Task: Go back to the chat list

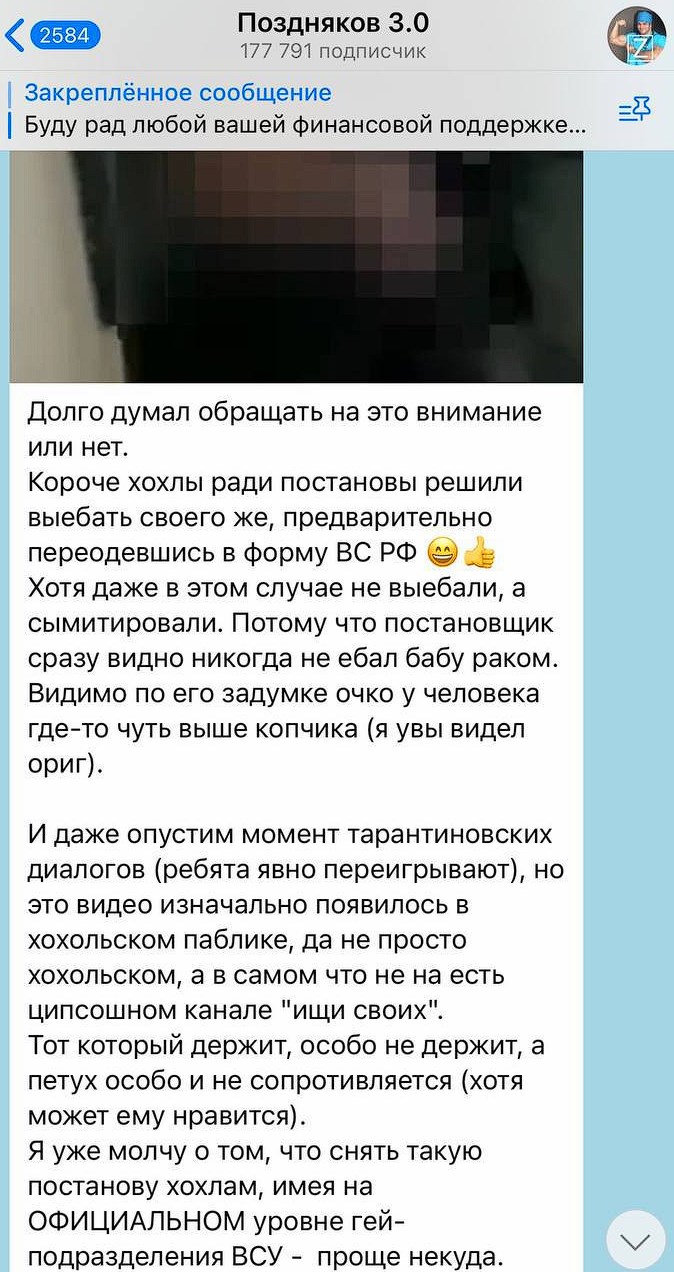Action: [x=50, y=36]
